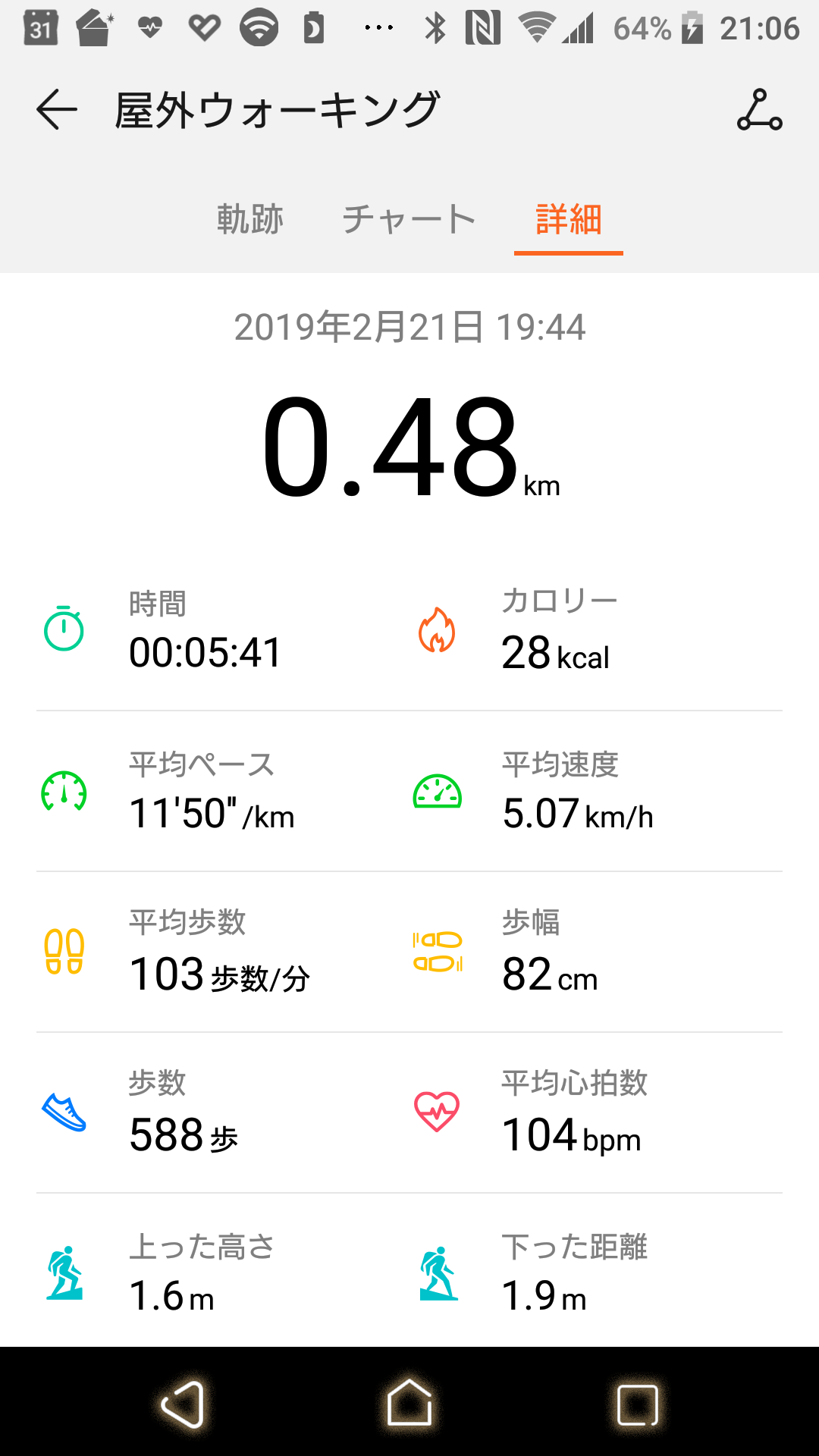The width and height of the screenshot is (819, 1456).
Task: Switch to the 軌跡 tab
Action: click(250, 220)
